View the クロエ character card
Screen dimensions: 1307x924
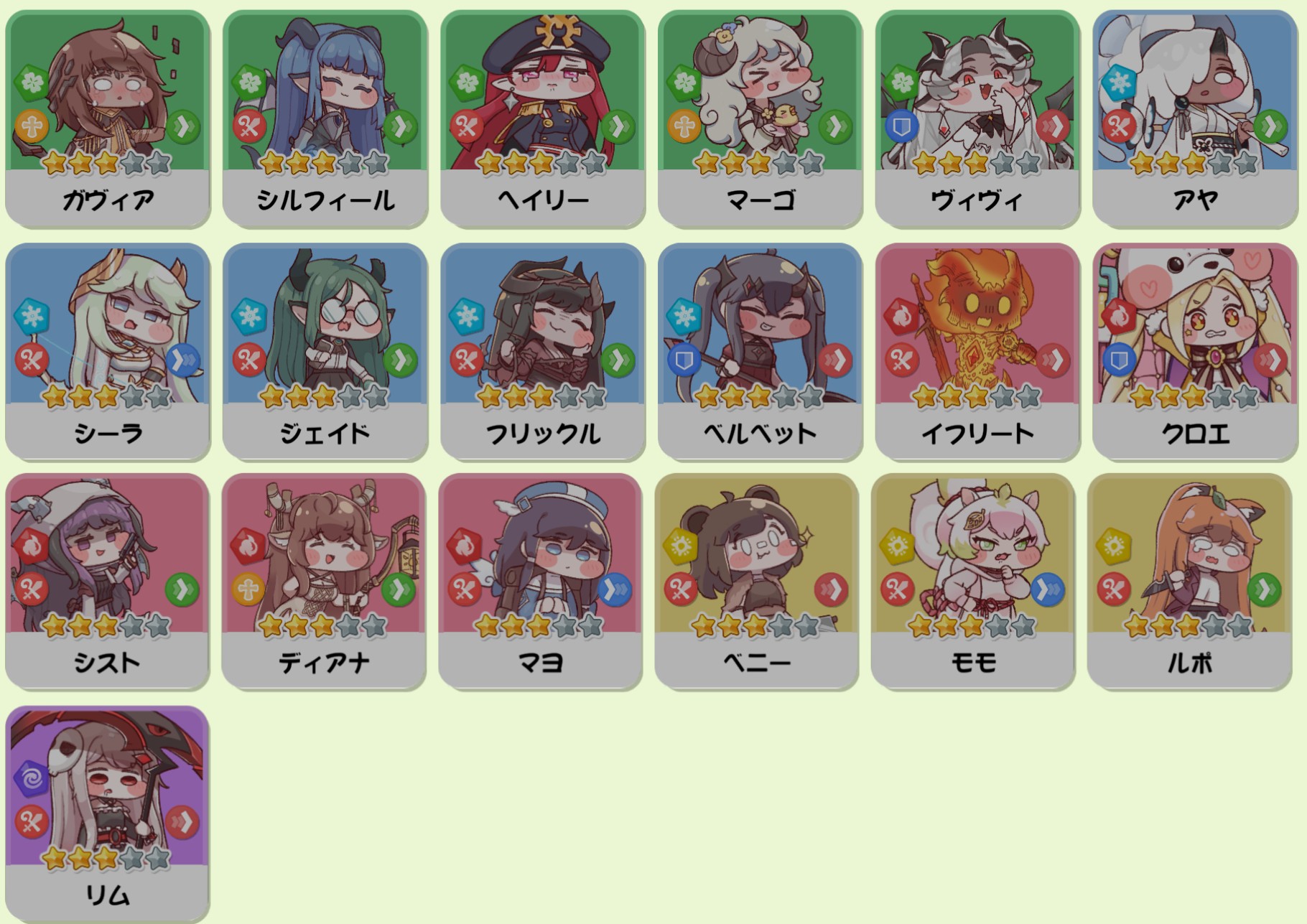(1195, 352)
